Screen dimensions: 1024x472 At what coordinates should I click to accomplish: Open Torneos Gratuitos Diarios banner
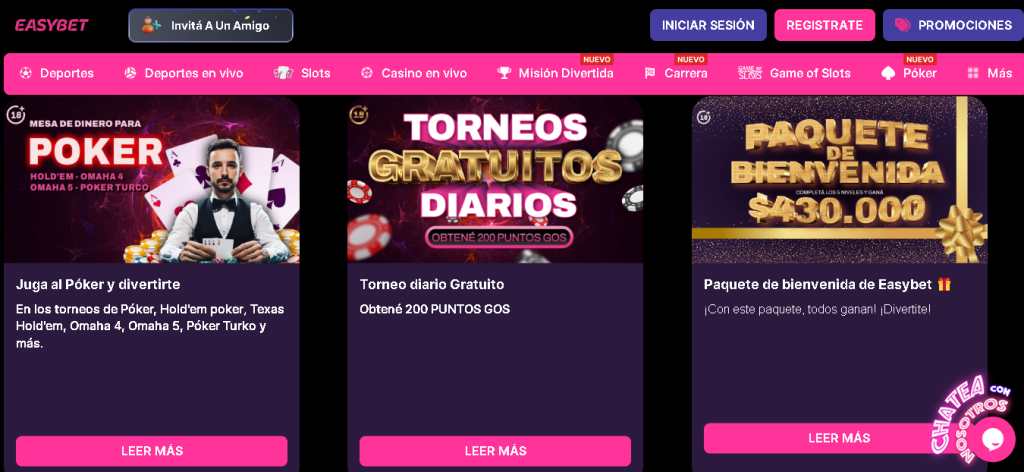tap(495, 180)
